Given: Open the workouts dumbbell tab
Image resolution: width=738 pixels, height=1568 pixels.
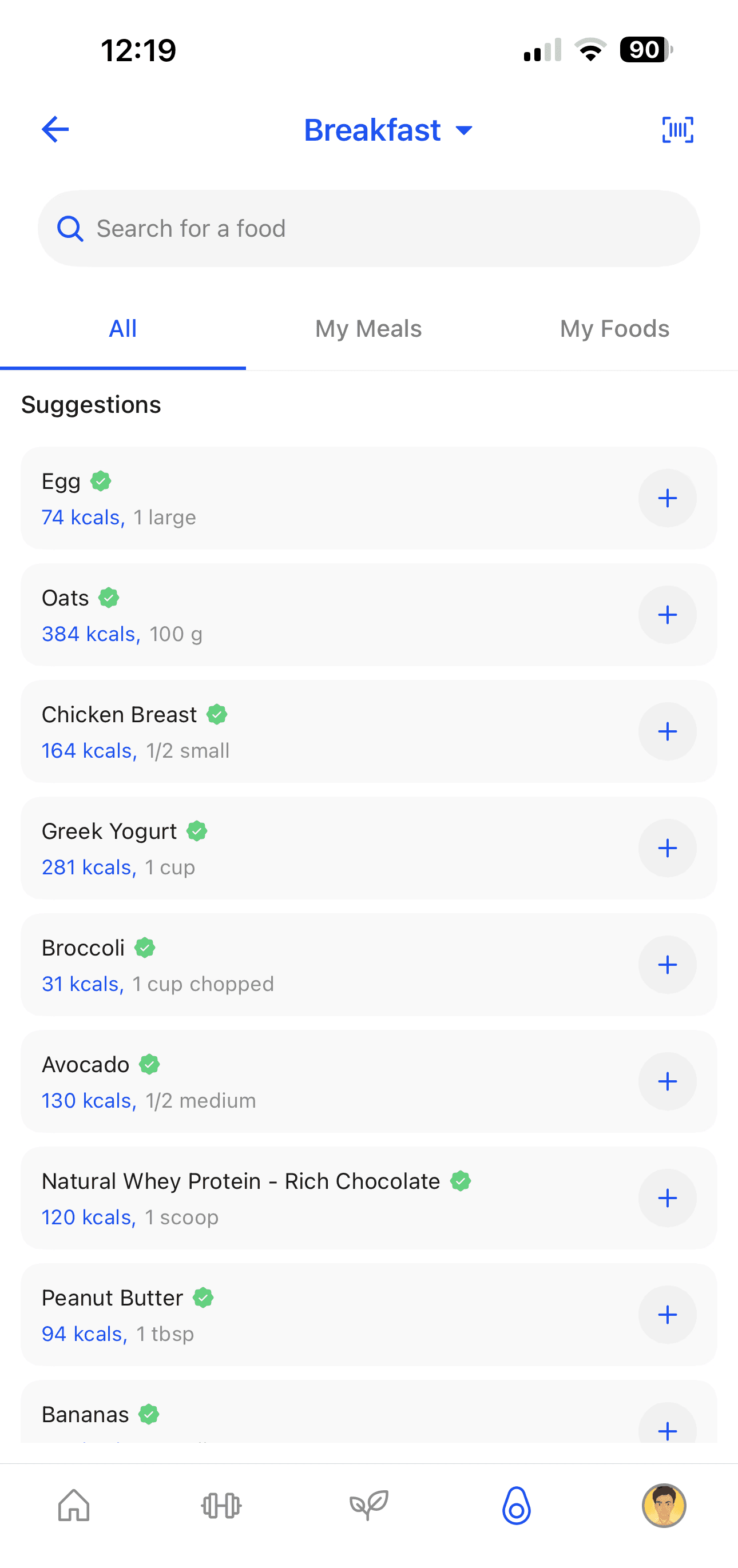Looking at the screenshot, I should pyautogui.click(x=221, y=1505).
